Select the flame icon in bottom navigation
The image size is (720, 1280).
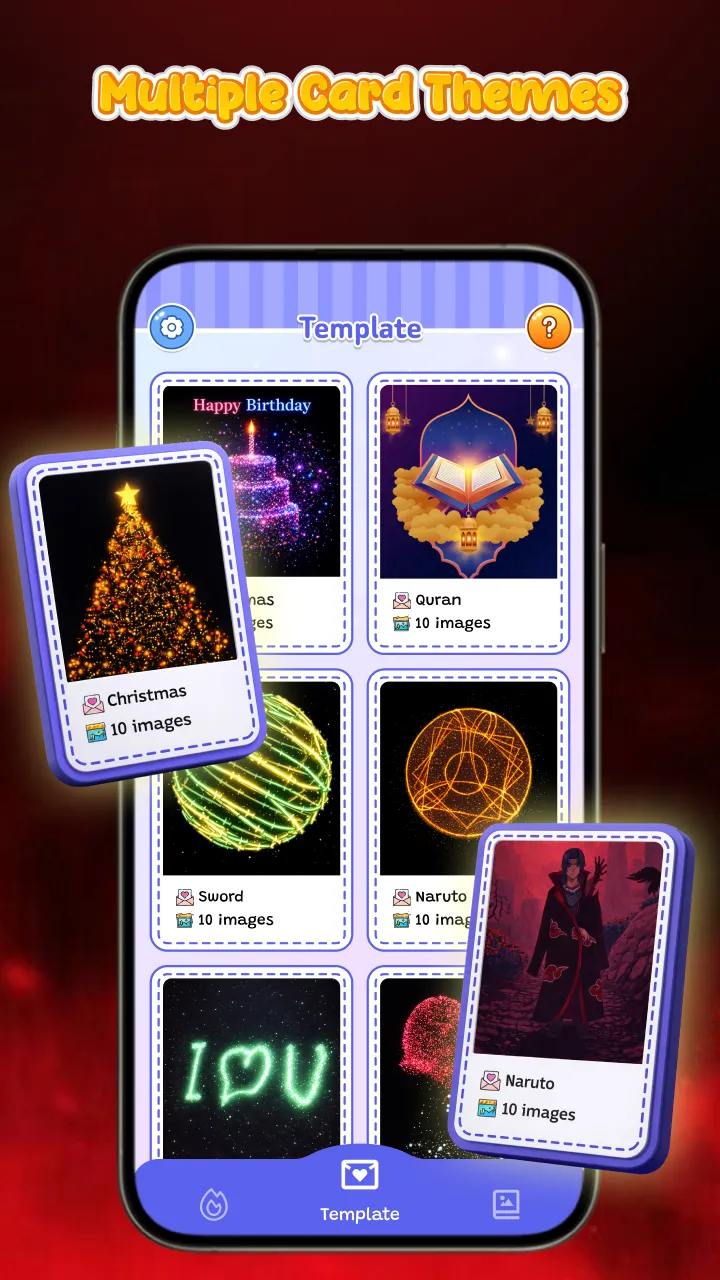click(215, 1205)
